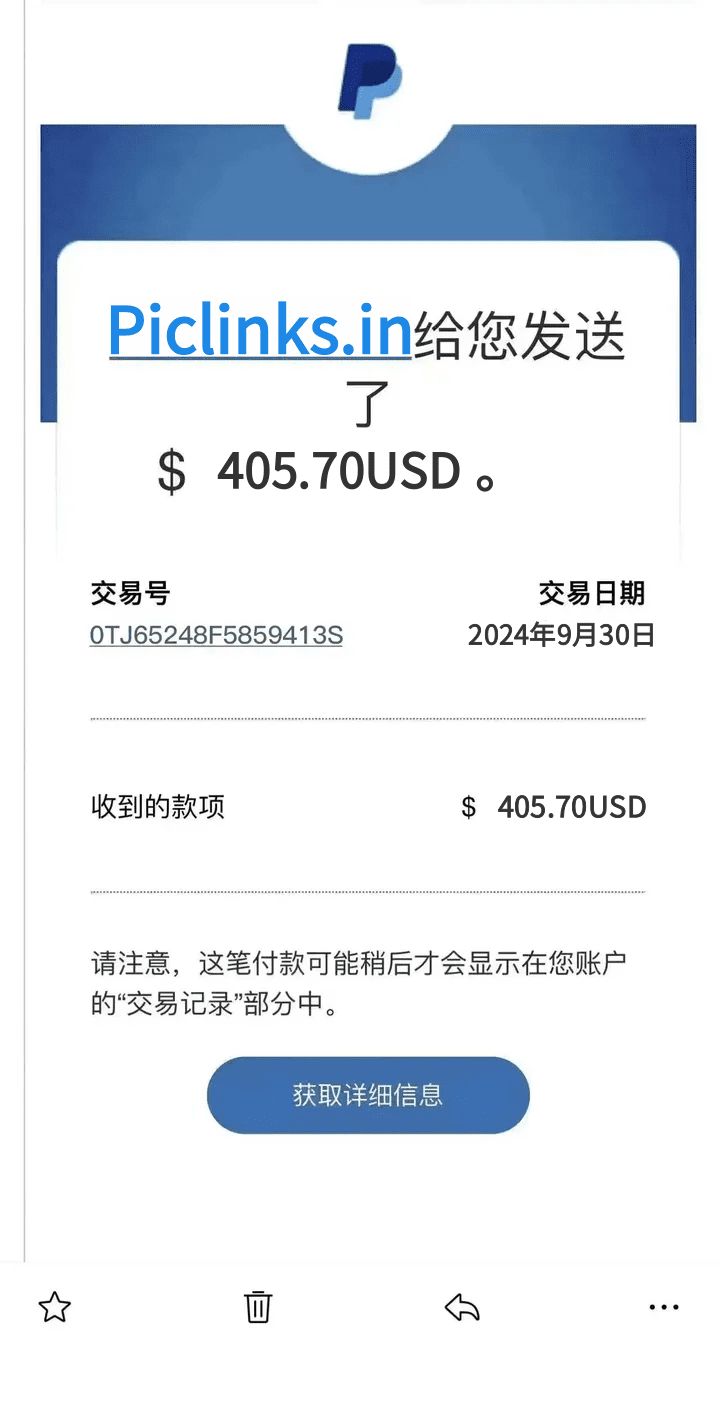
Task: Tap the 获取详细信息 button
Action: (x=368, y=1095)
